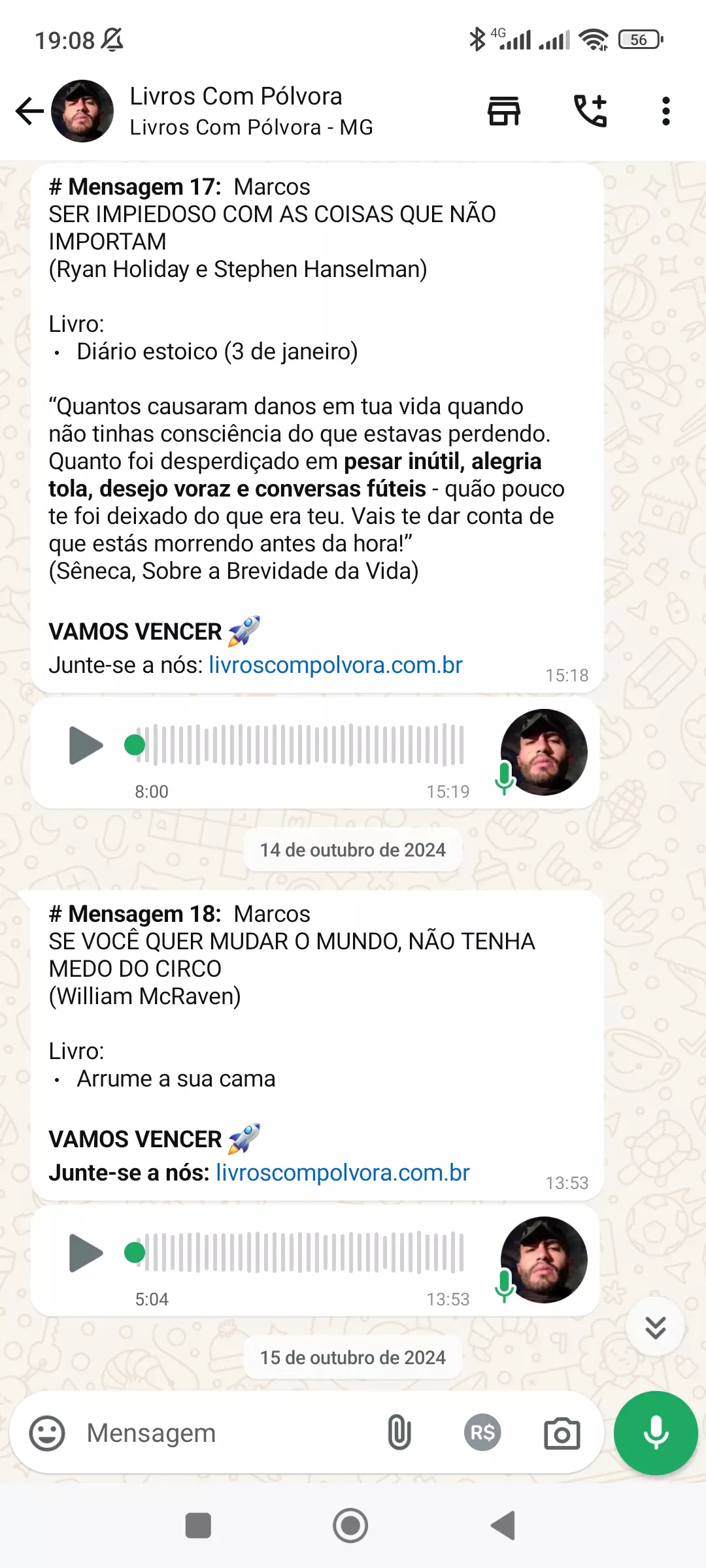
Task: Go to the home screen via navigation bar
Action: [350, 1526]
